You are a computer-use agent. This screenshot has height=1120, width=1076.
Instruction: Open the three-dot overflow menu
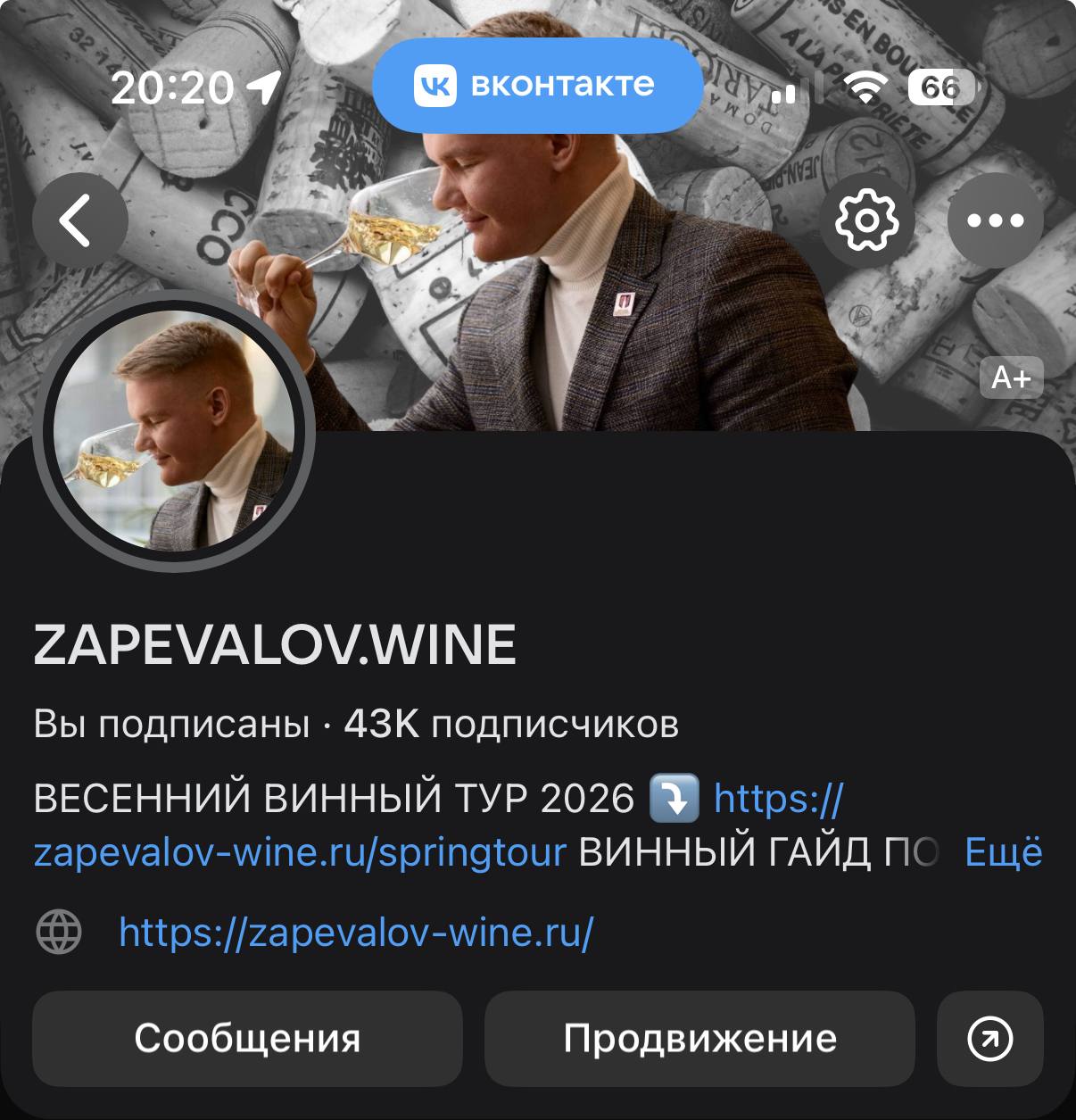coord(995,220)
